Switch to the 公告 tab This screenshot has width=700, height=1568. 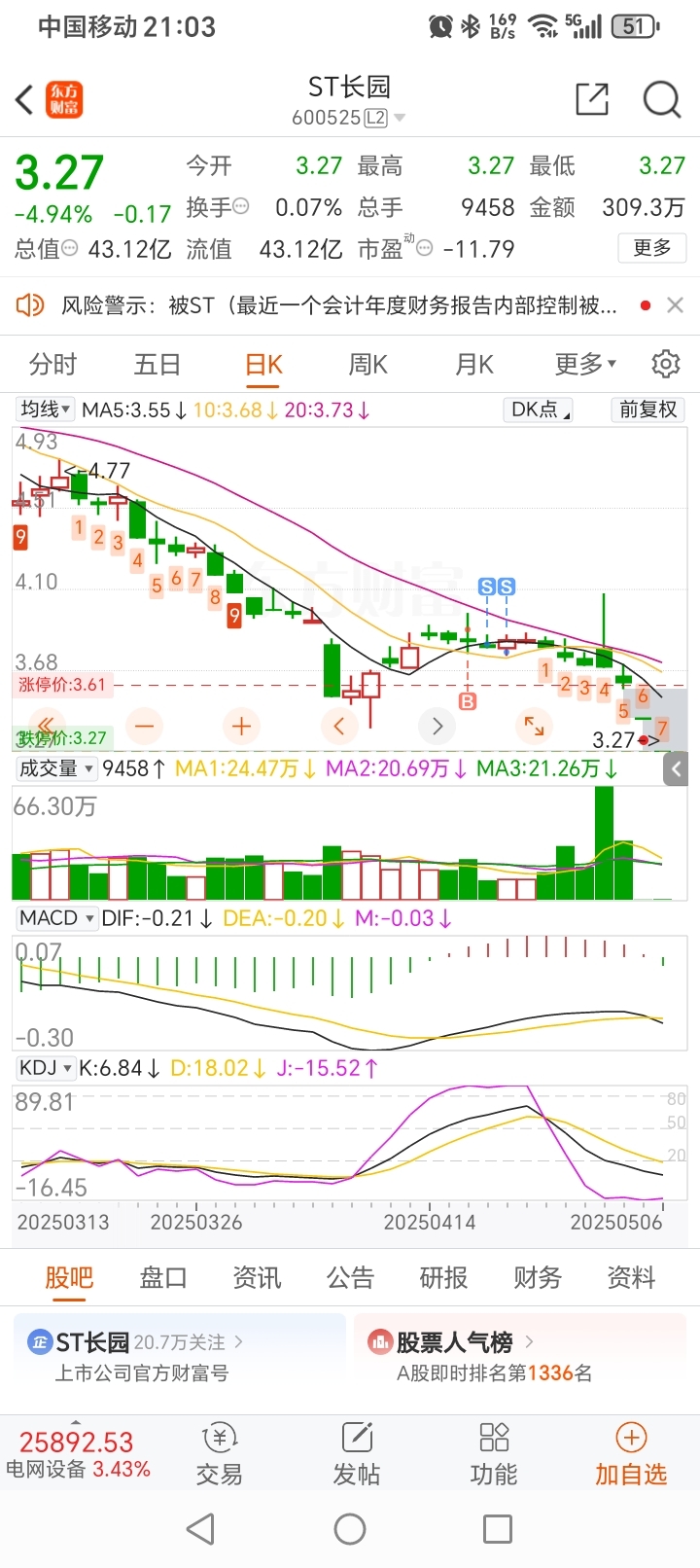tap(350, 1277)
